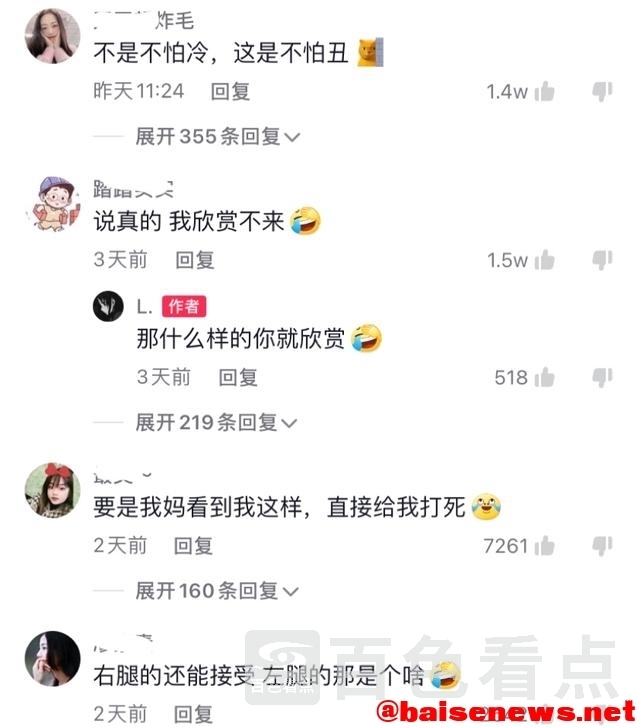Dislike the comment "说真的 我欣赏不来"
640x727 pixels.
[602, 260]
